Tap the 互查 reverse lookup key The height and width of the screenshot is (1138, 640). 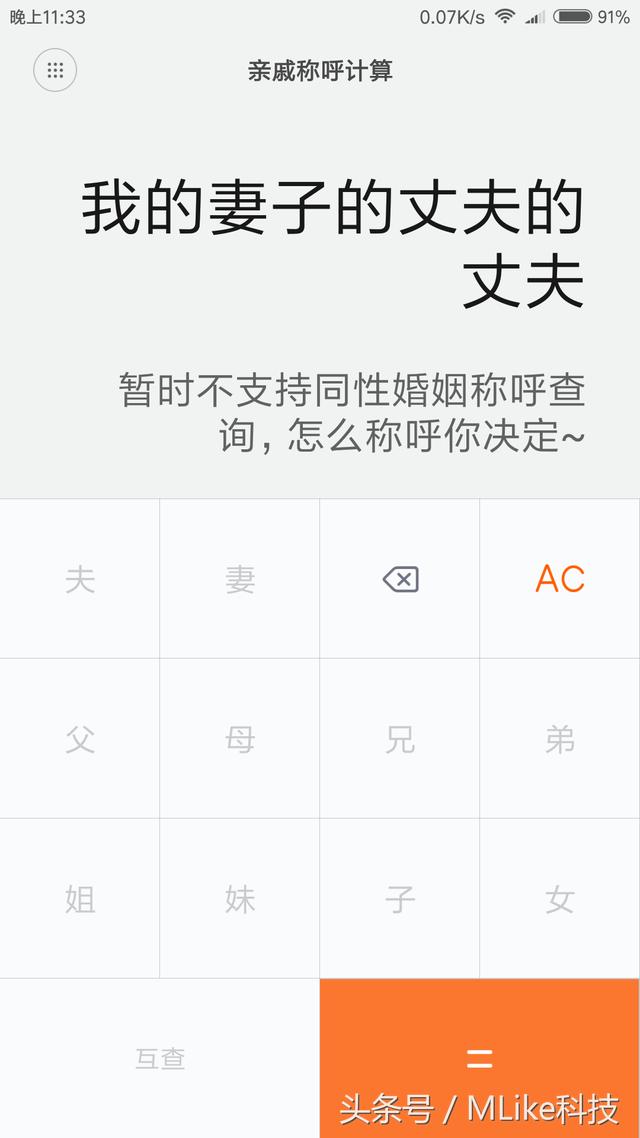click(x=160, y=1058)
